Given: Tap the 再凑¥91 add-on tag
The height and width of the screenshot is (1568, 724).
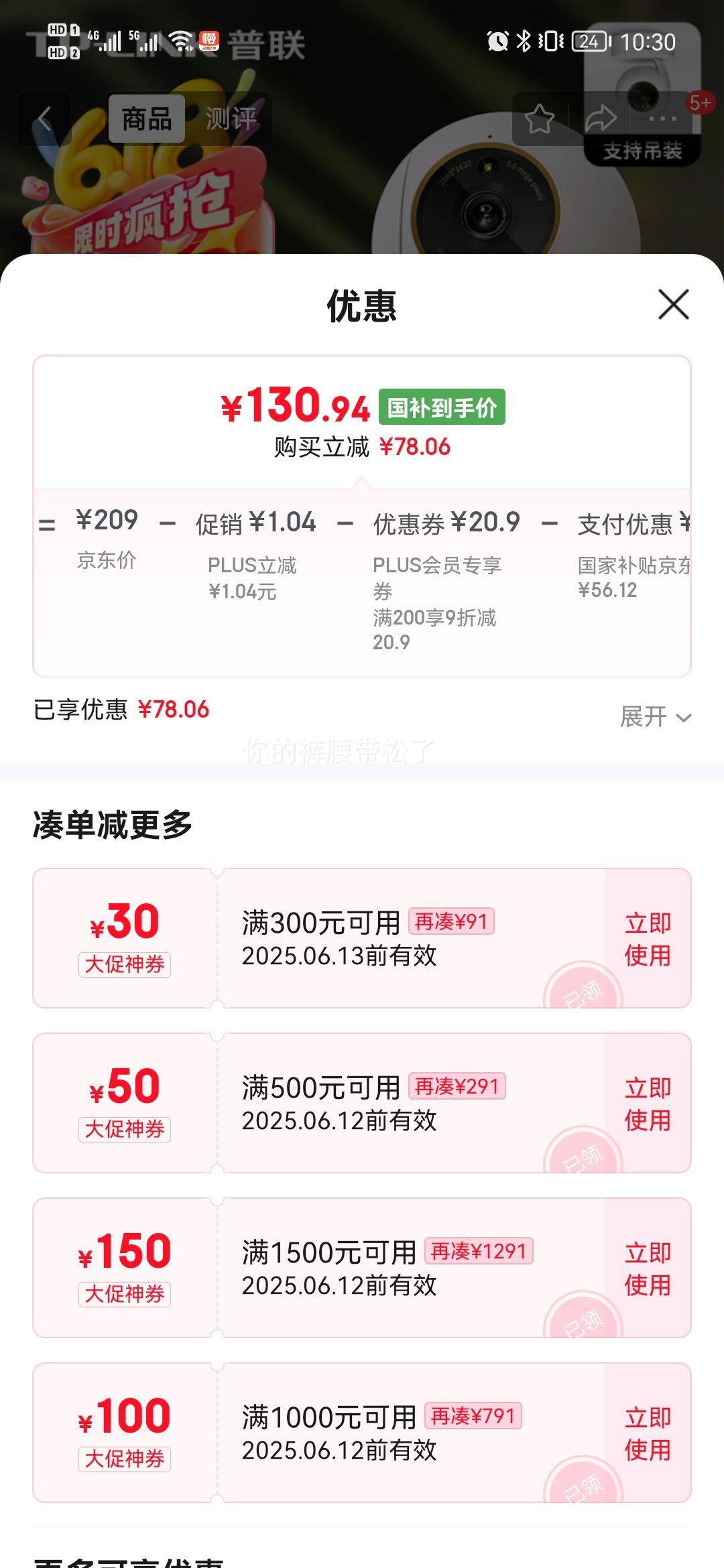Looking at the screenshot, I should point(451,921).
